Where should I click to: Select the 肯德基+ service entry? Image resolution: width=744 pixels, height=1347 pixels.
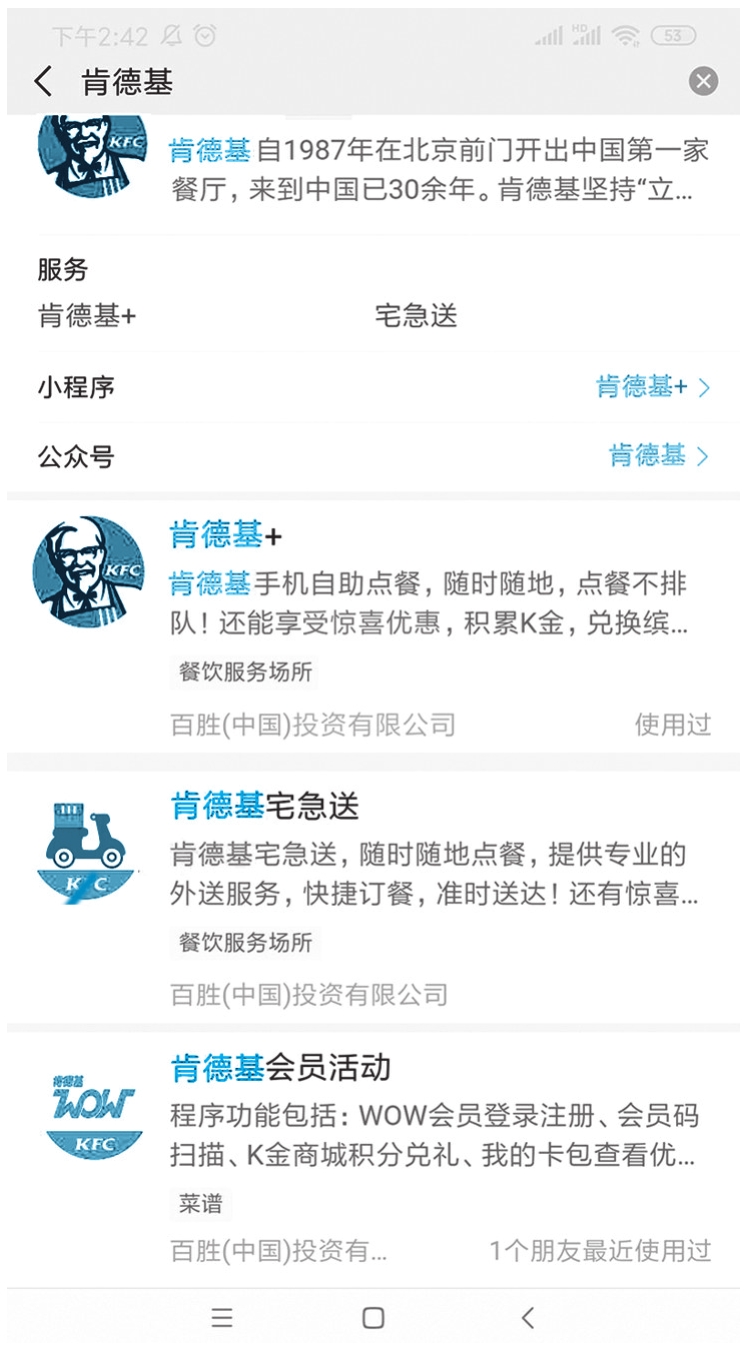pyautogui.click(x=88, y=317)
